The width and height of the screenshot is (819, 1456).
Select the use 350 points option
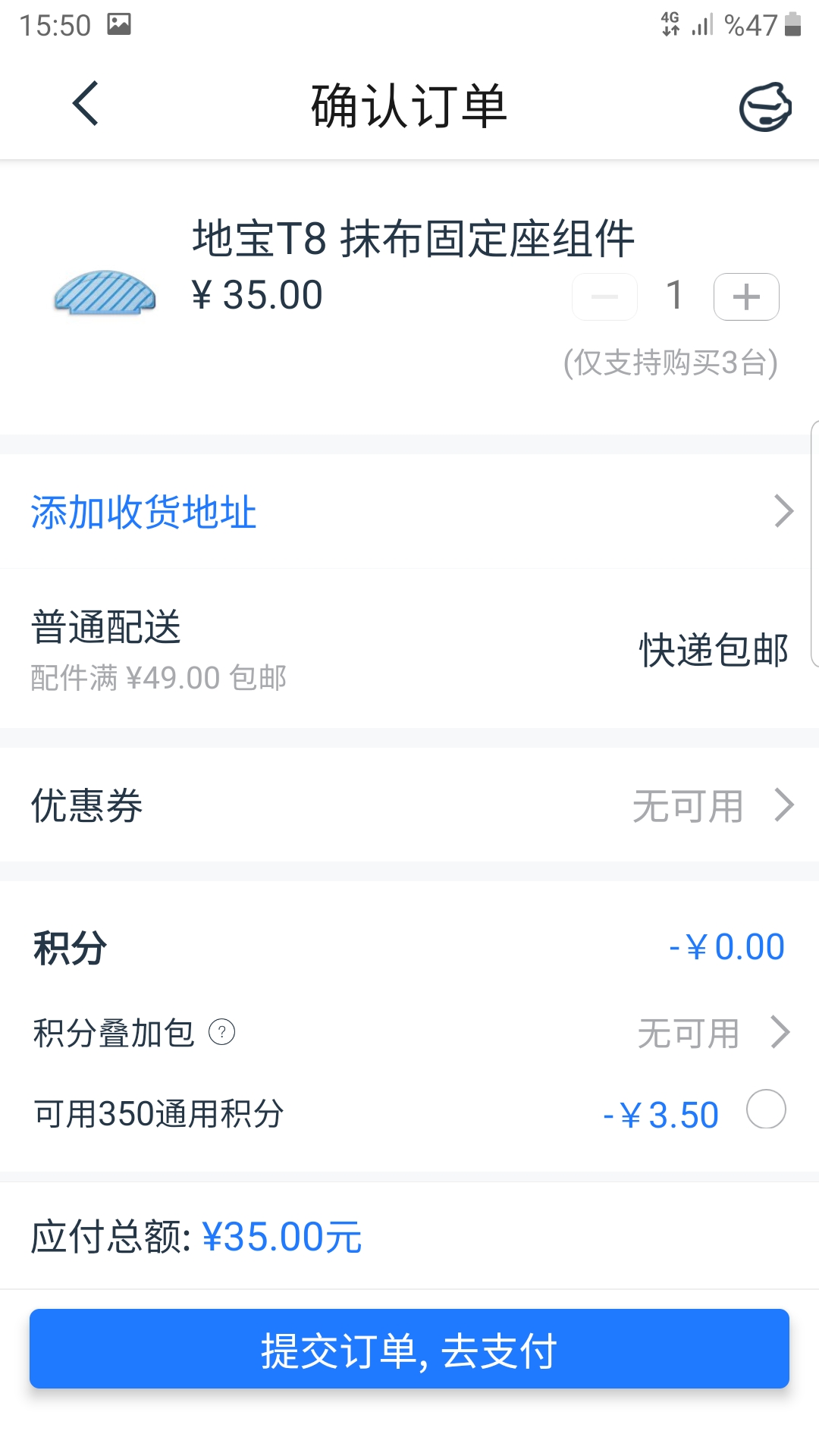pos(766,1109)
